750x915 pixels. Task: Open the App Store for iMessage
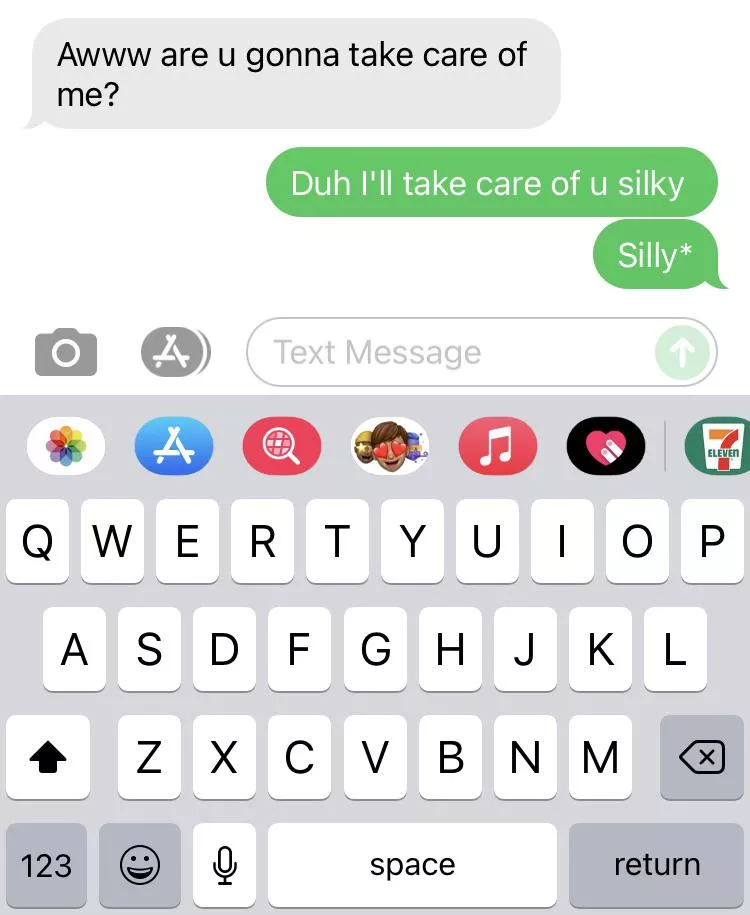[174, 446]
